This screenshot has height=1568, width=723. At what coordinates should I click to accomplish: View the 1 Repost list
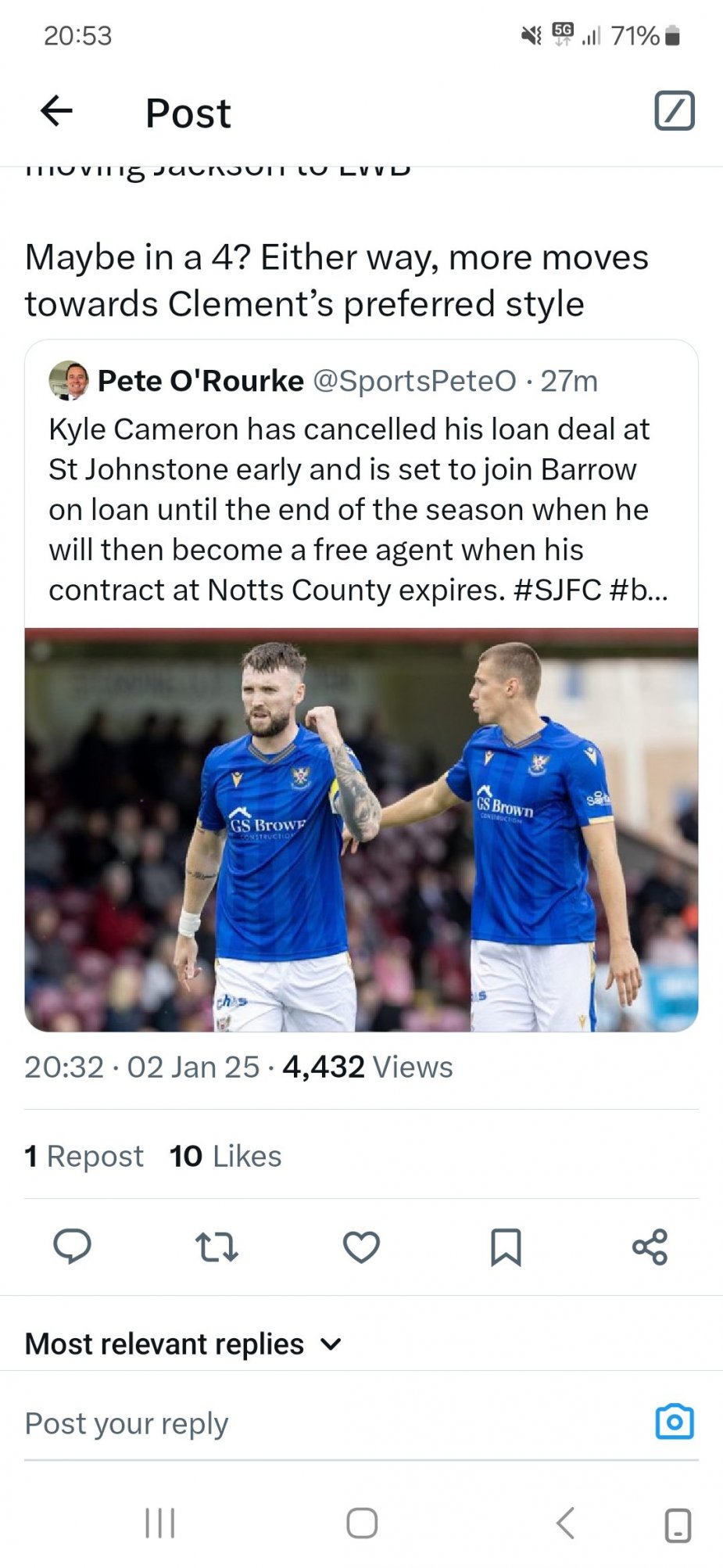(x=84, y=1156)
